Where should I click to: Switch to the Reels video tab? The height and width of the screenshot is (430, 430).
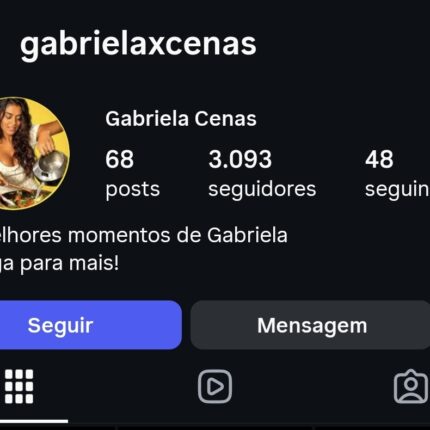click(215, 386)
